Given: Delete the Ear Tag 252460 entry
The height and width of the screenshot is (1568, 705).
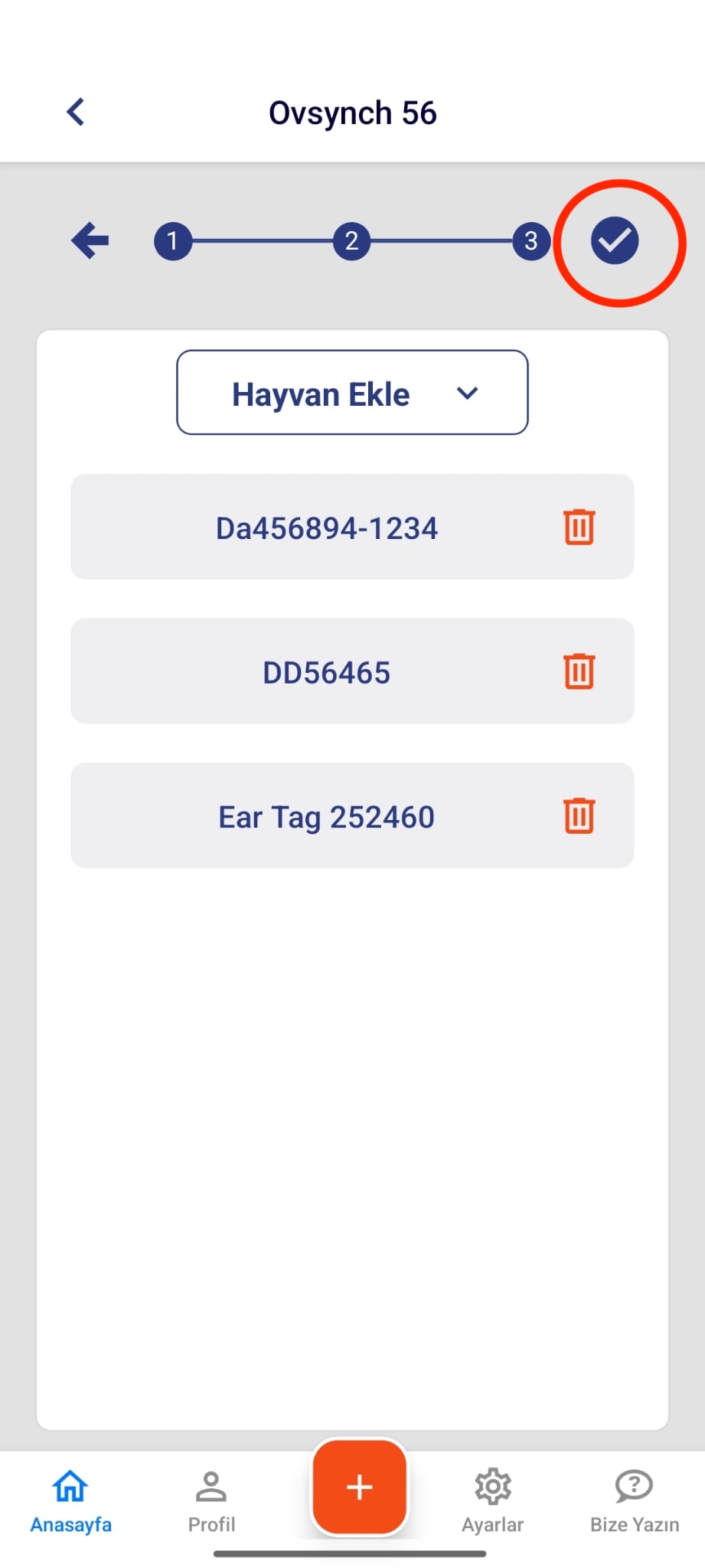Looking at the screenshot, I should pyautogui.click(x=579, y=815).
